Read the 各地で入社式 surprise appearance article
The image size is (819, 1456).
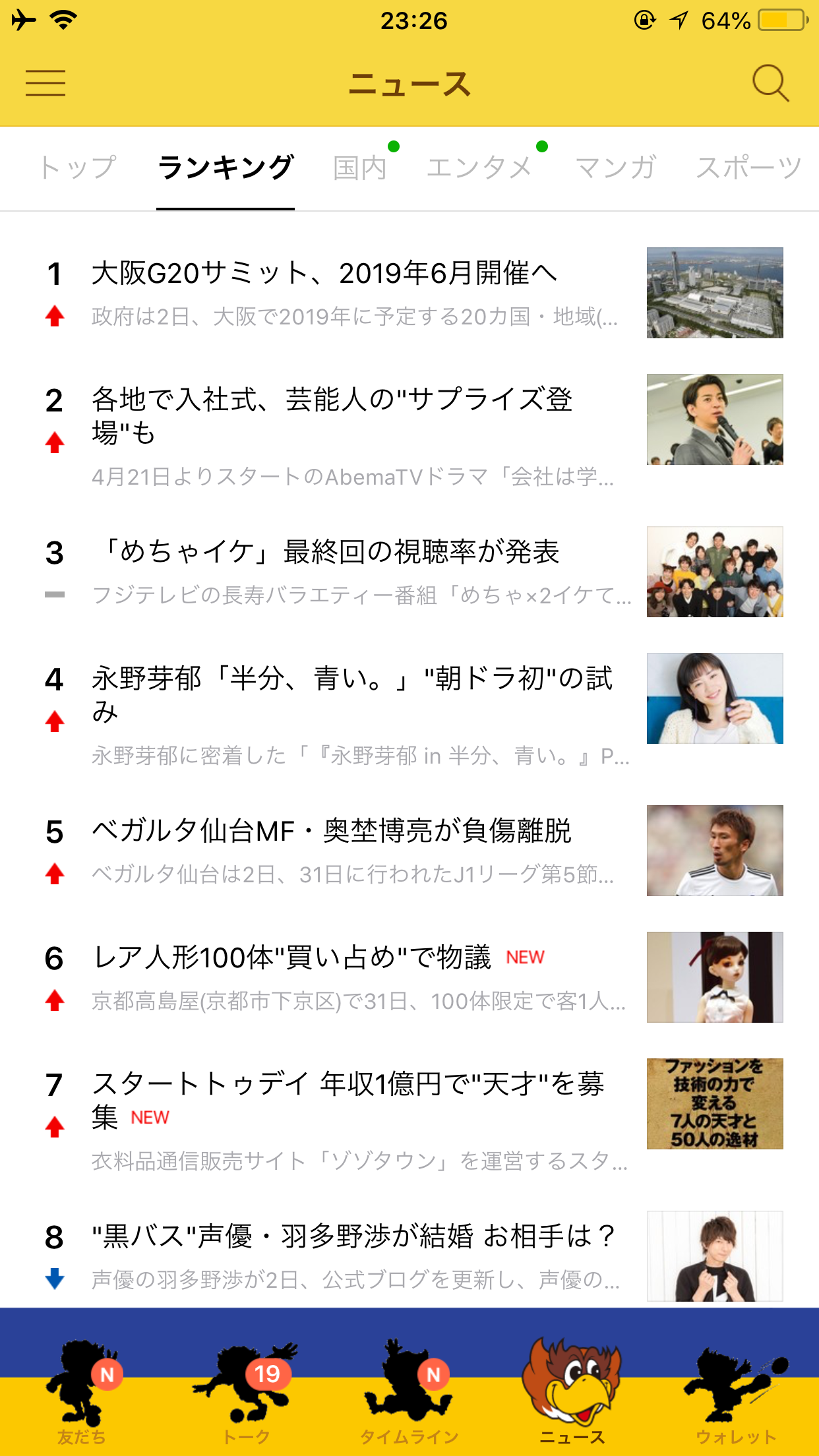click(x=332, y=415)
